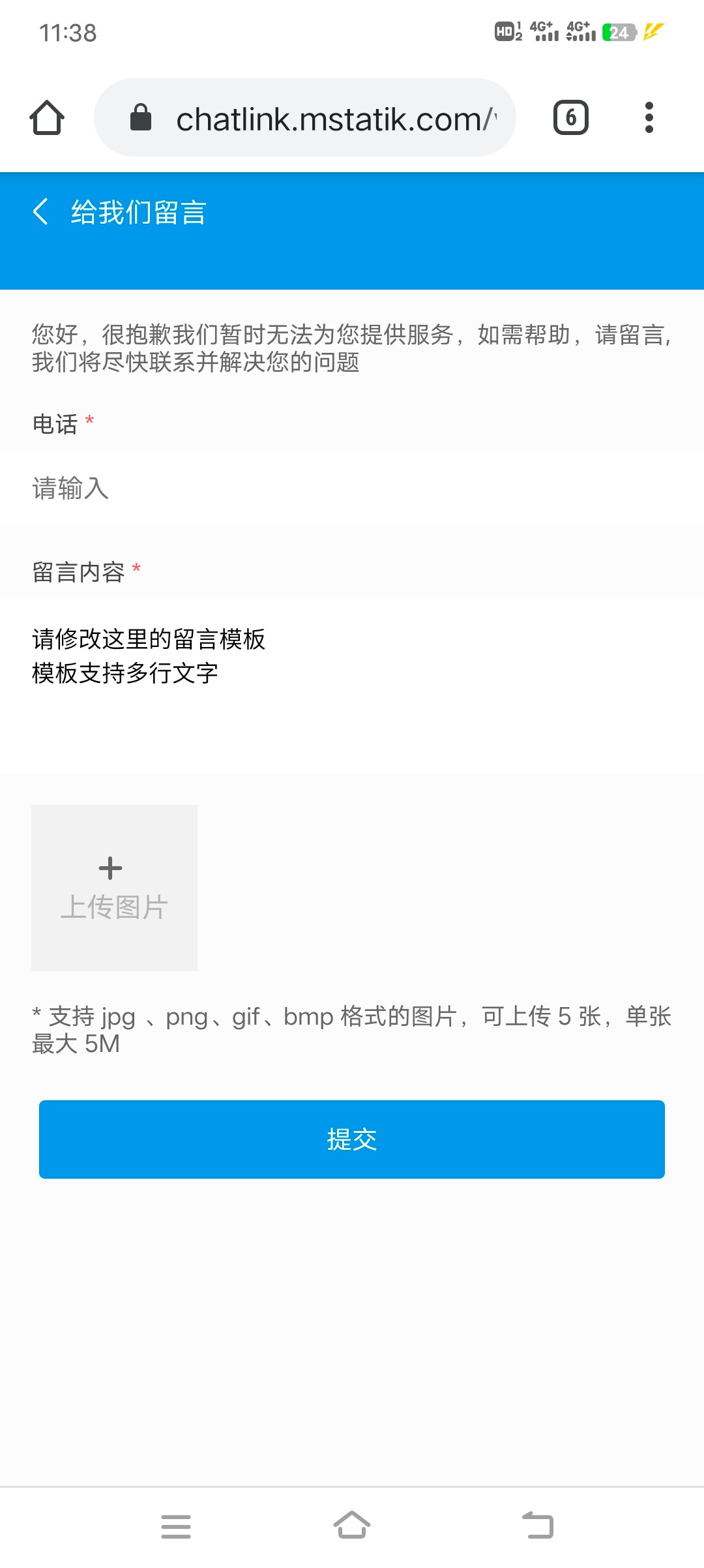Tap the 上传图片 upload tile
The height and width of the screenshot is (1568, 704).
point(114,888)
